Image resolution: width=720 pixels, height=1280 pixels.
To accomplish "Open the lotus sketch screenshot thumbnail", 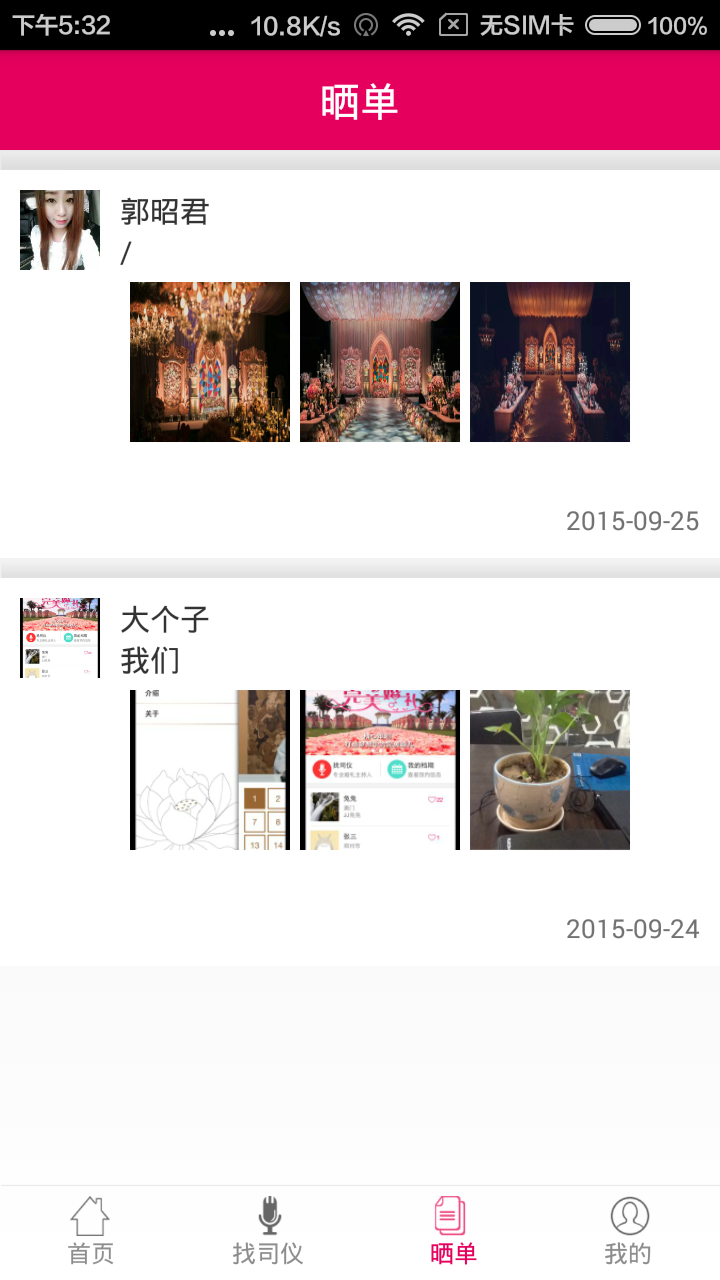I will click(209, 769).
